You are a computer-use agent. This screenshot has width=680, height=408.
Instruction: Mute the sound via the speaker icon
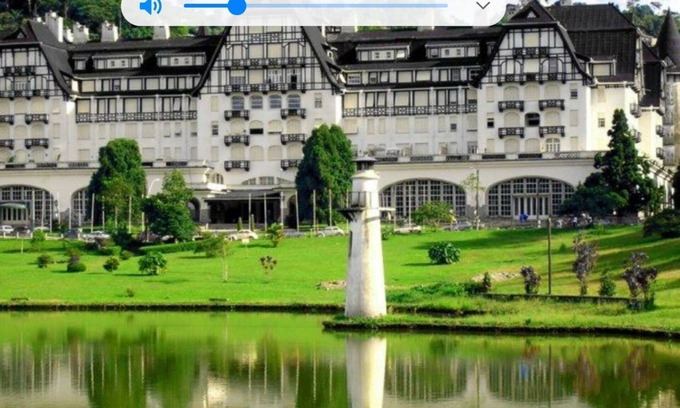(150, 7)
